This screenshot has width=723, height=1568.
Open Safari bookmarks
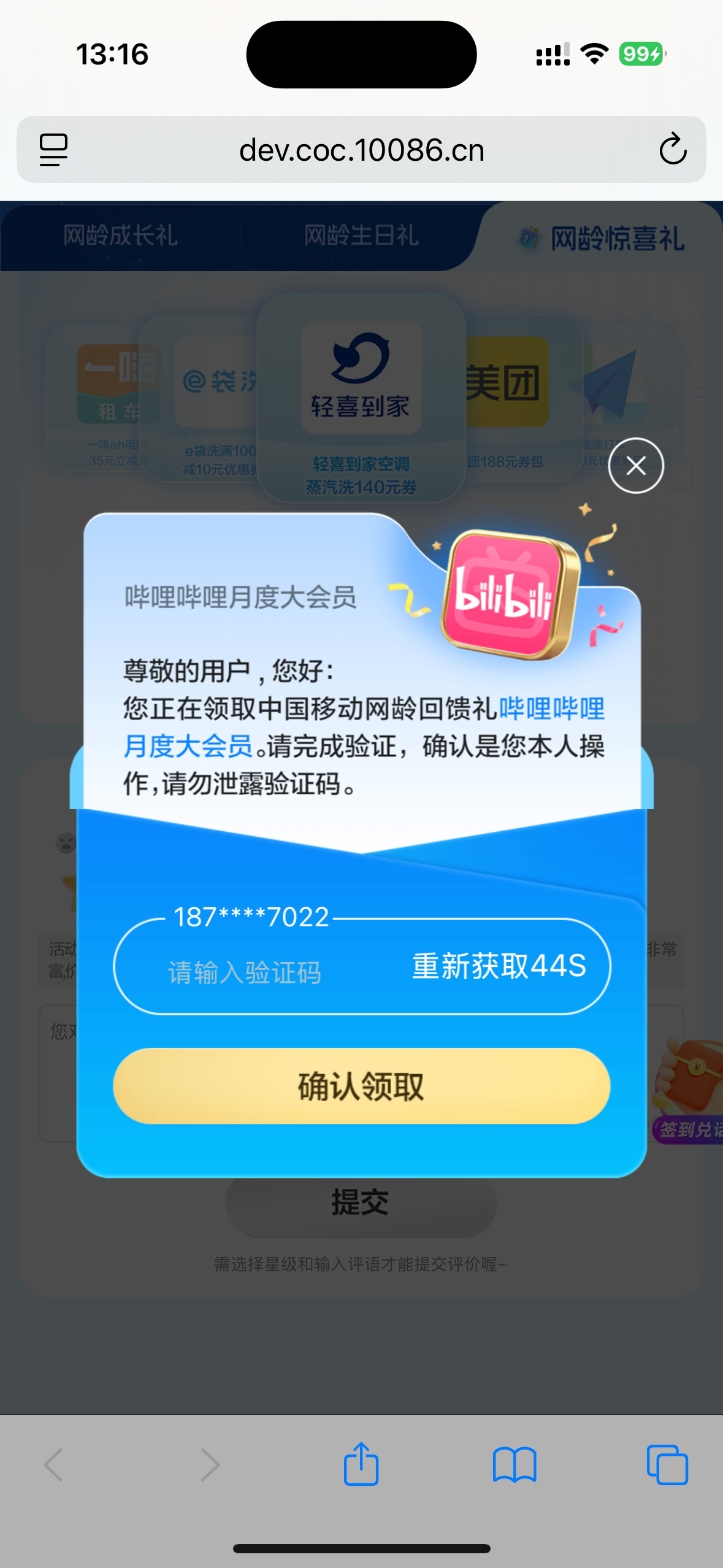515,1465
